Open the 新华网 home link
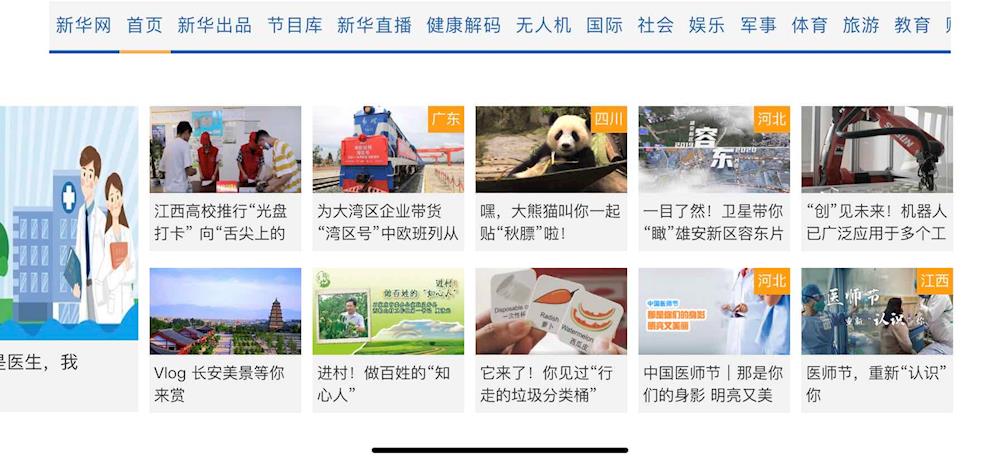 (x=83, y=26)
